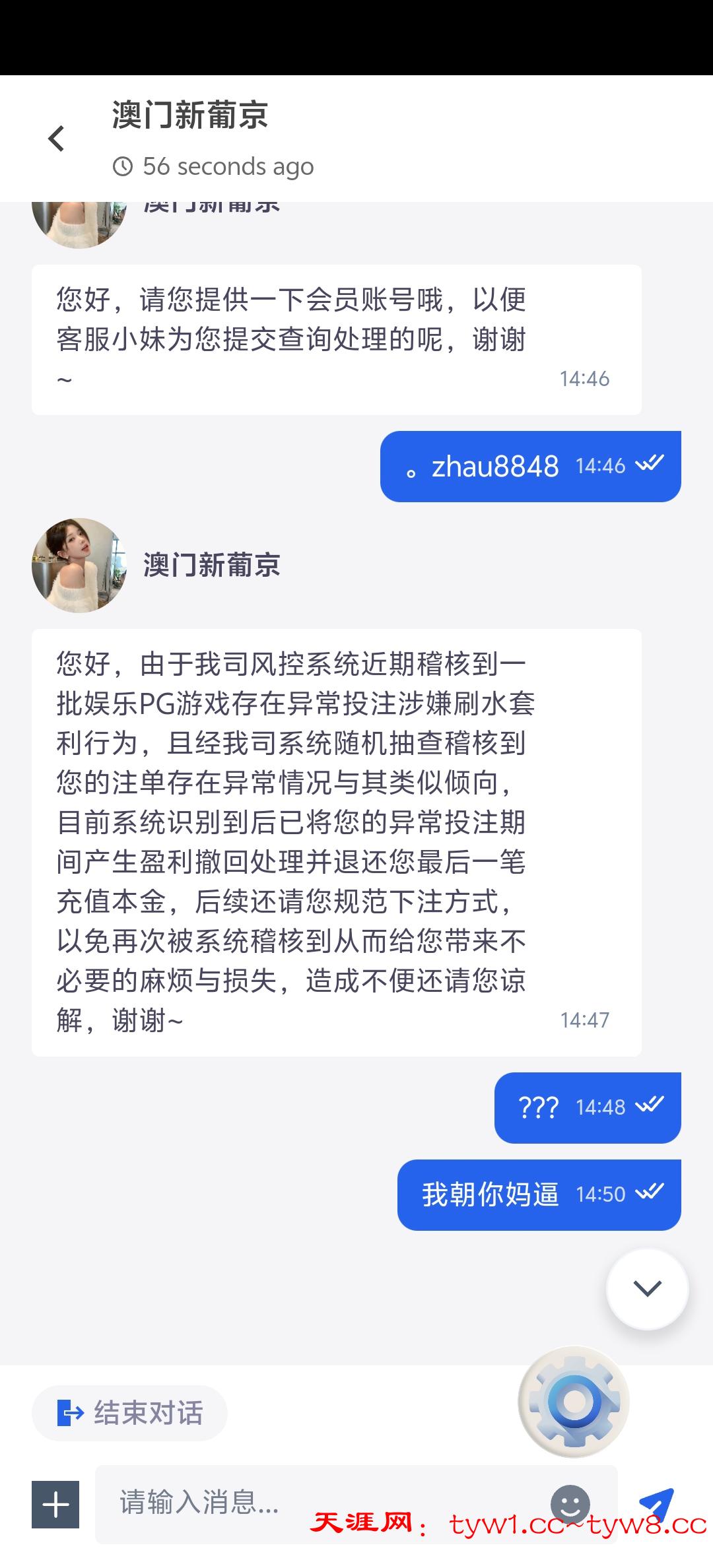Screen dimensions: 713x1568
Task: Open the floating gear settings button
Action: (574, 1402)
